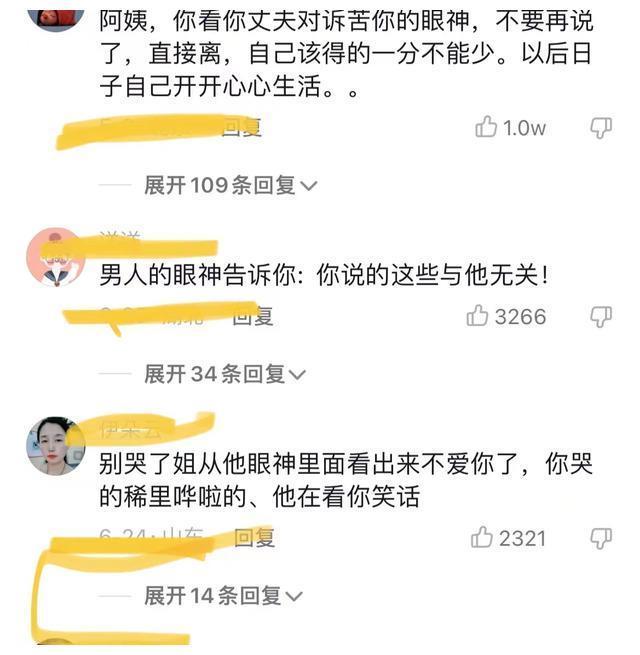This screenshot has height=655, width=640.
Task: Open avatar of the 别哭了姐 commenter
Action: (55, 446)
